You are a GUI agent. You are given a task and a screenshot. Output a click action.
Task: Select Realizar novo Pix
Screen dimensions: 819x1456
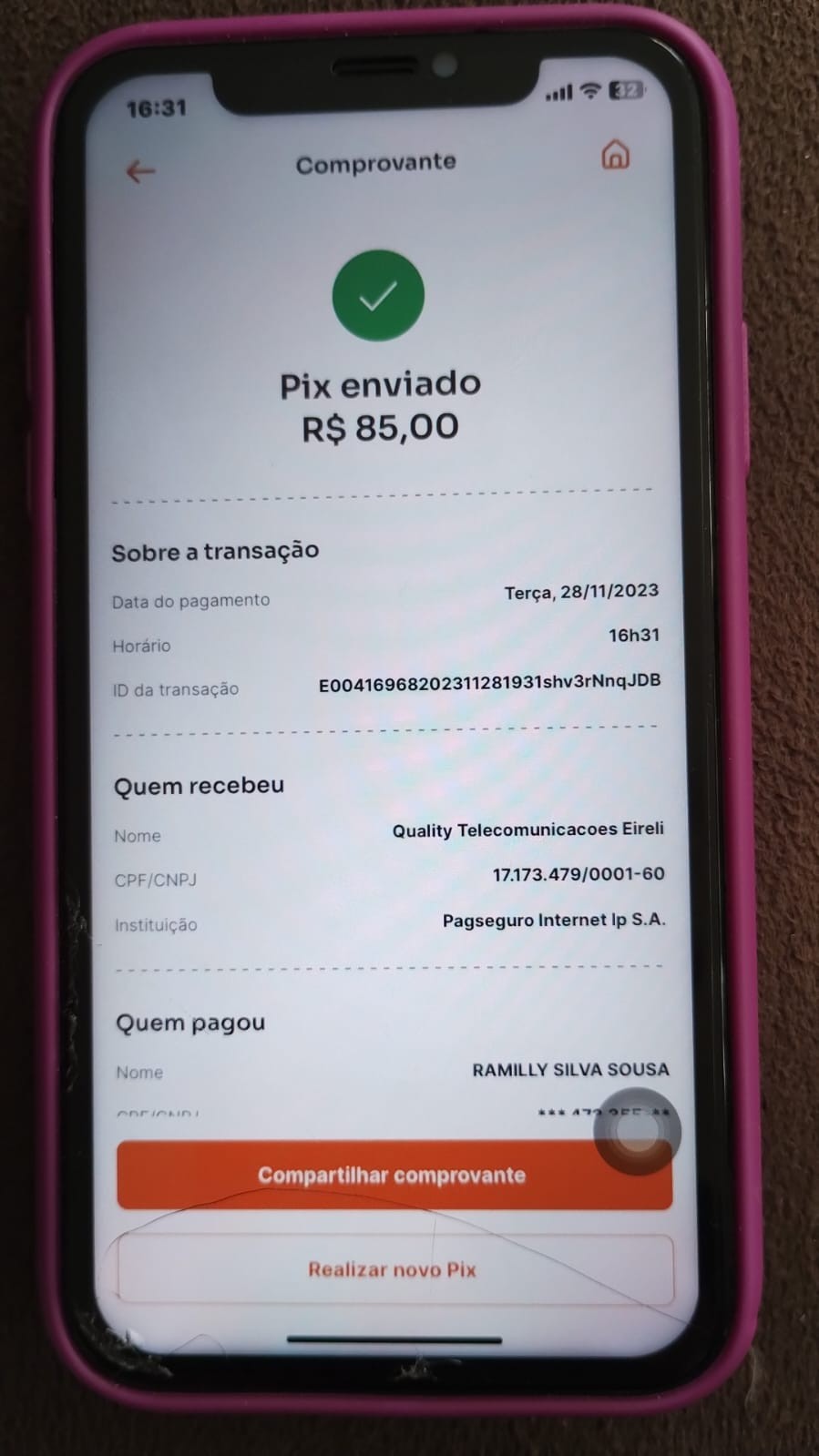pos(394,1269)
